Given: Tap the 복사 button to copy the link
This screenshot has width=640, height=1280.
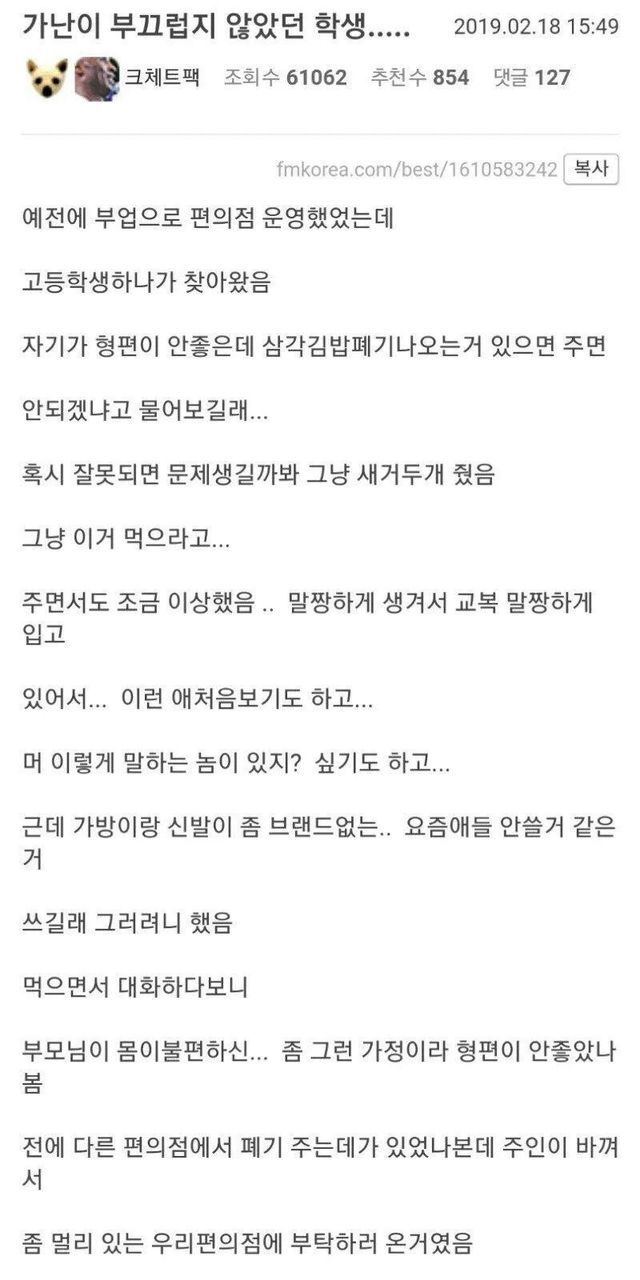Looking at the screenshot, I should tap(591, 169).
